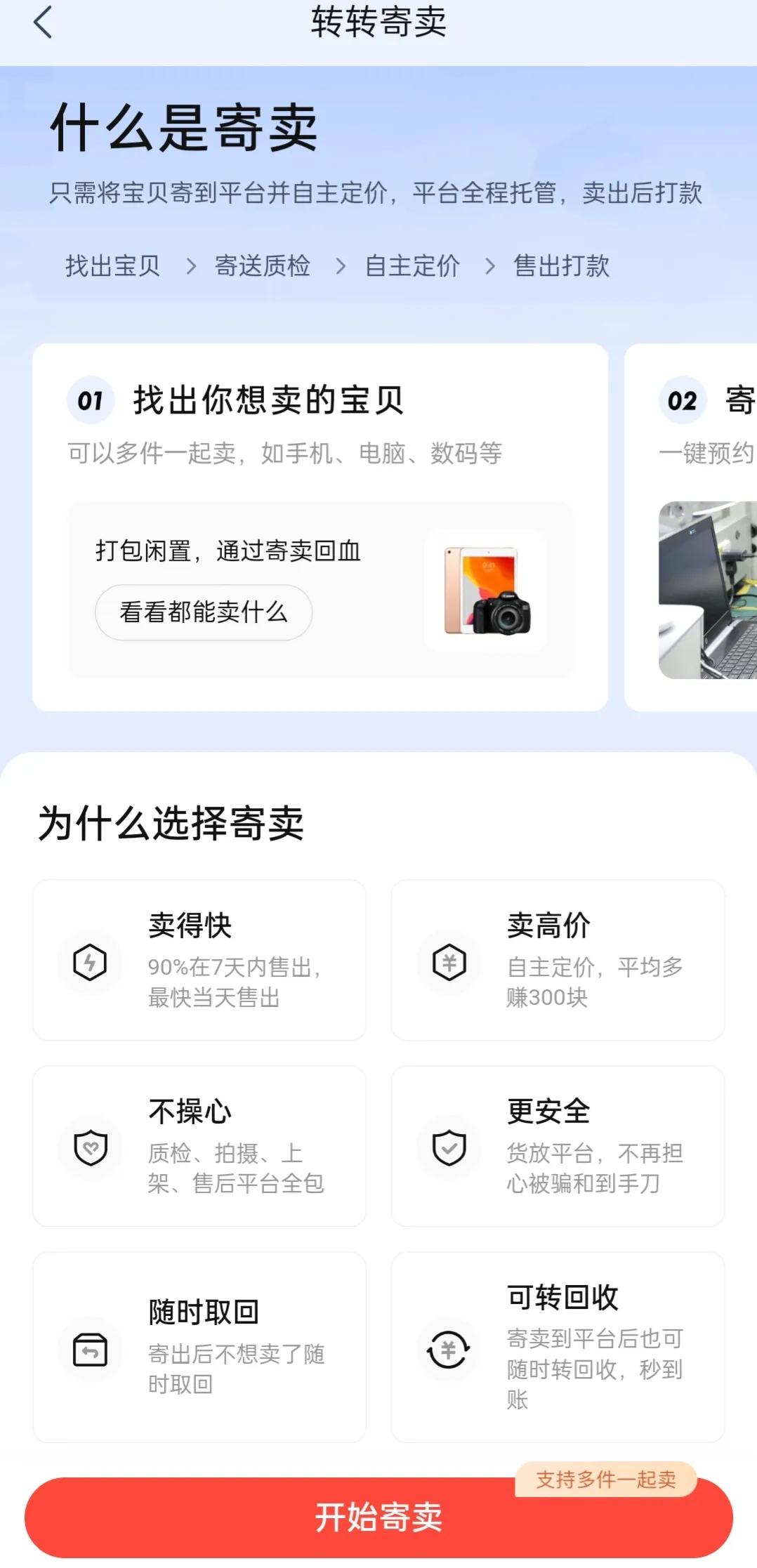Tap the 看看都能卖什么 button
Image resolution: width=757 pixels, height=1568 pixels.
[203, 612]
